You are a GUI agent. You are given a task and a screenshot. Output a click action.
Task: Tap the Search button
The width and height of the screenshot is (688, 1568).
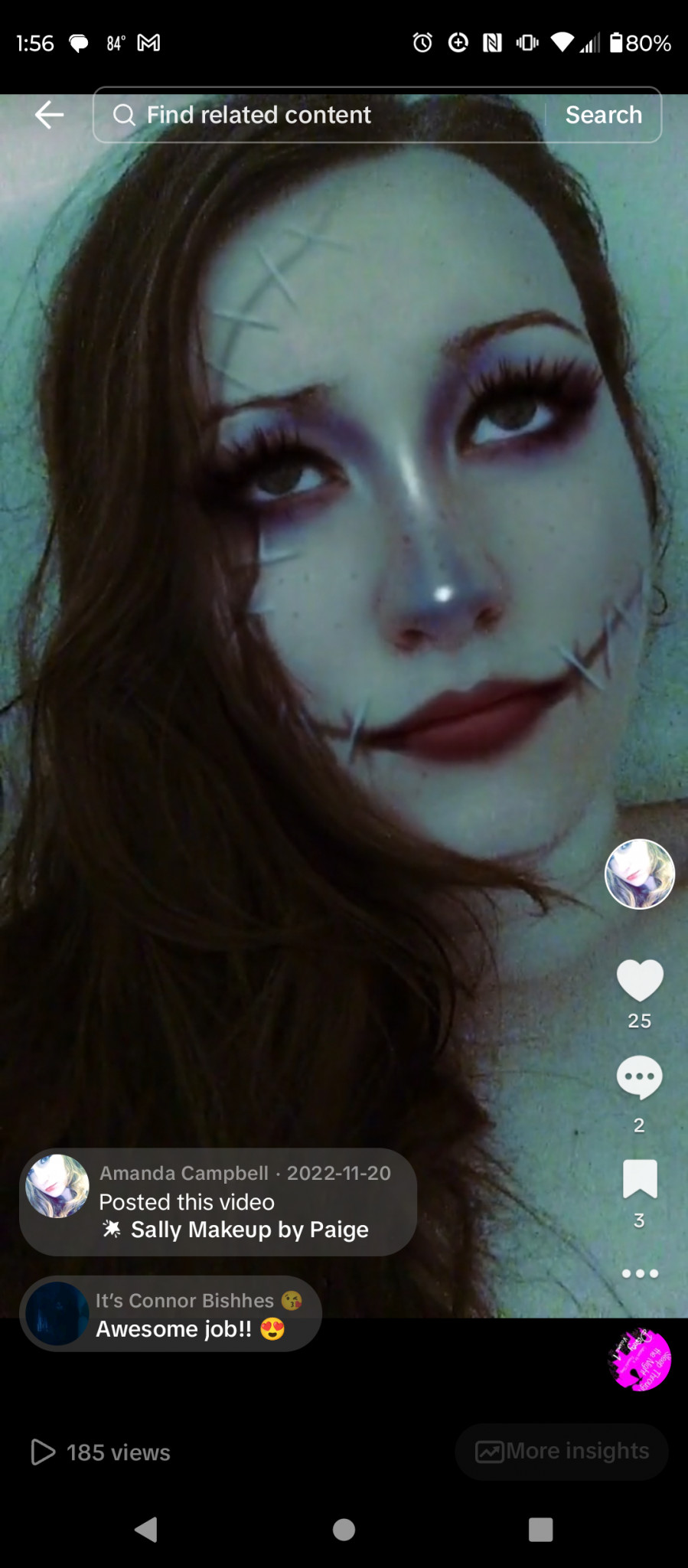(604, 115)
